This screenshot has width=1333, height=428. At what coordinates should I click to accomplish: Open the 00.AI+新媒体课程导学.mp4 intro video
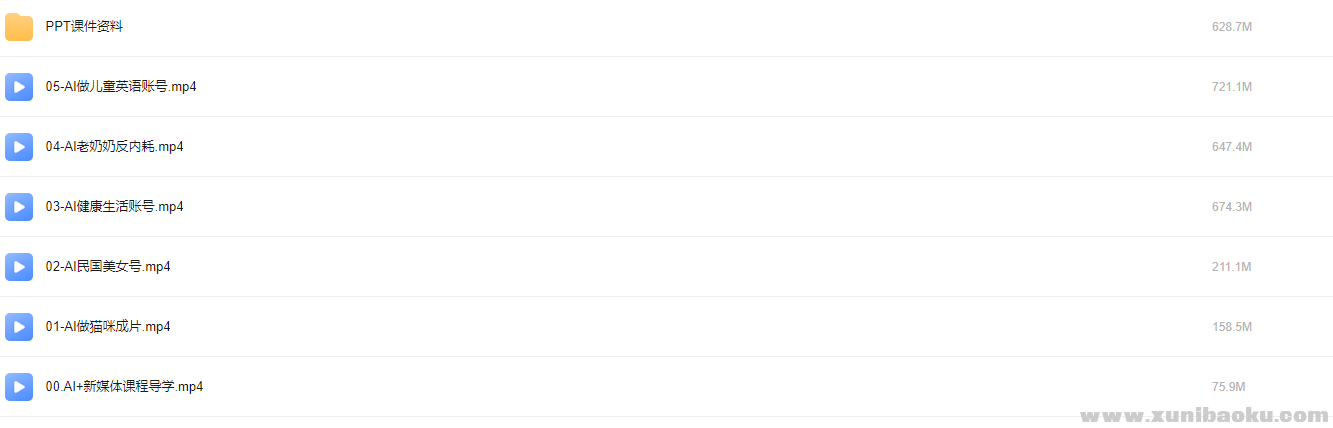(124, 387)
